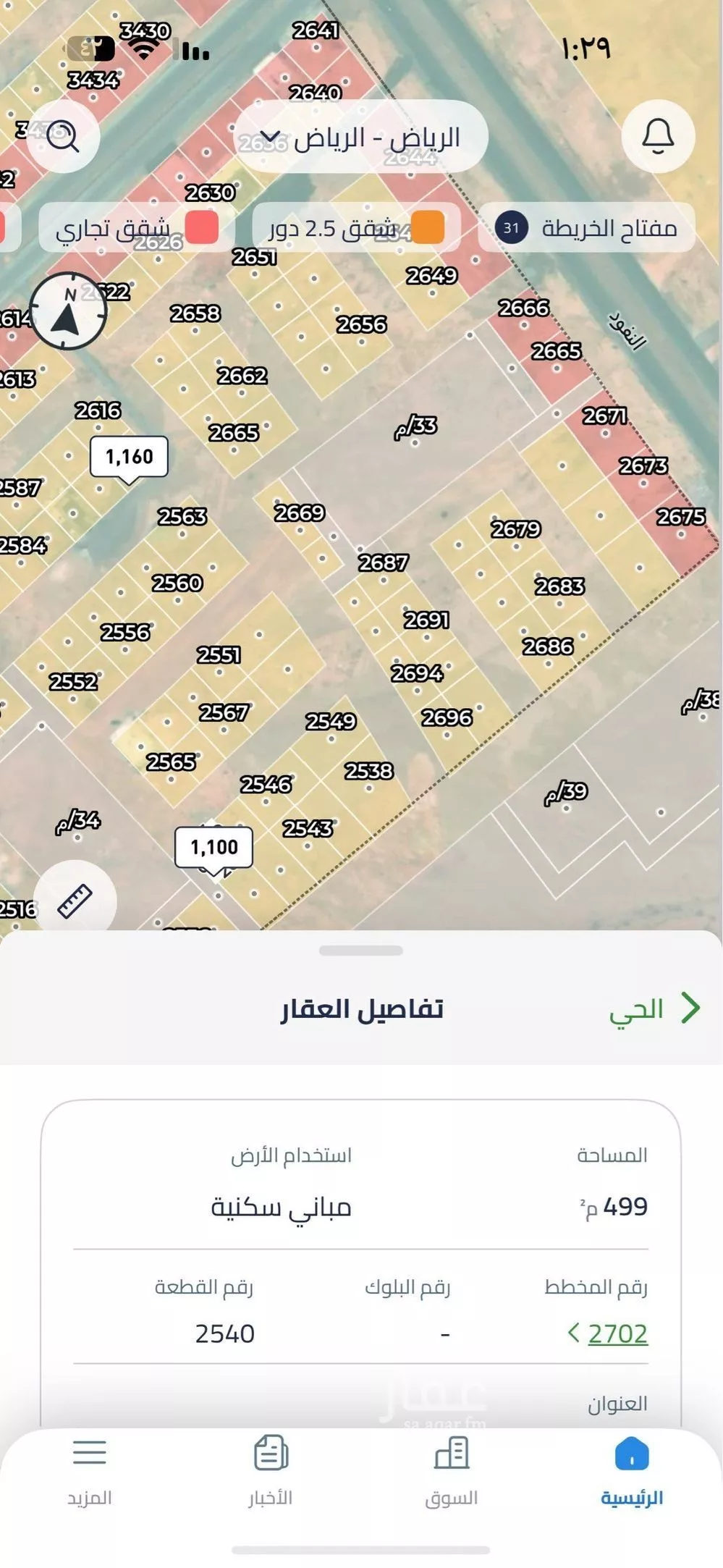This screenshot has width=723, height=1568.
Task: Open notifications with the bell icon
Action: 657,136
